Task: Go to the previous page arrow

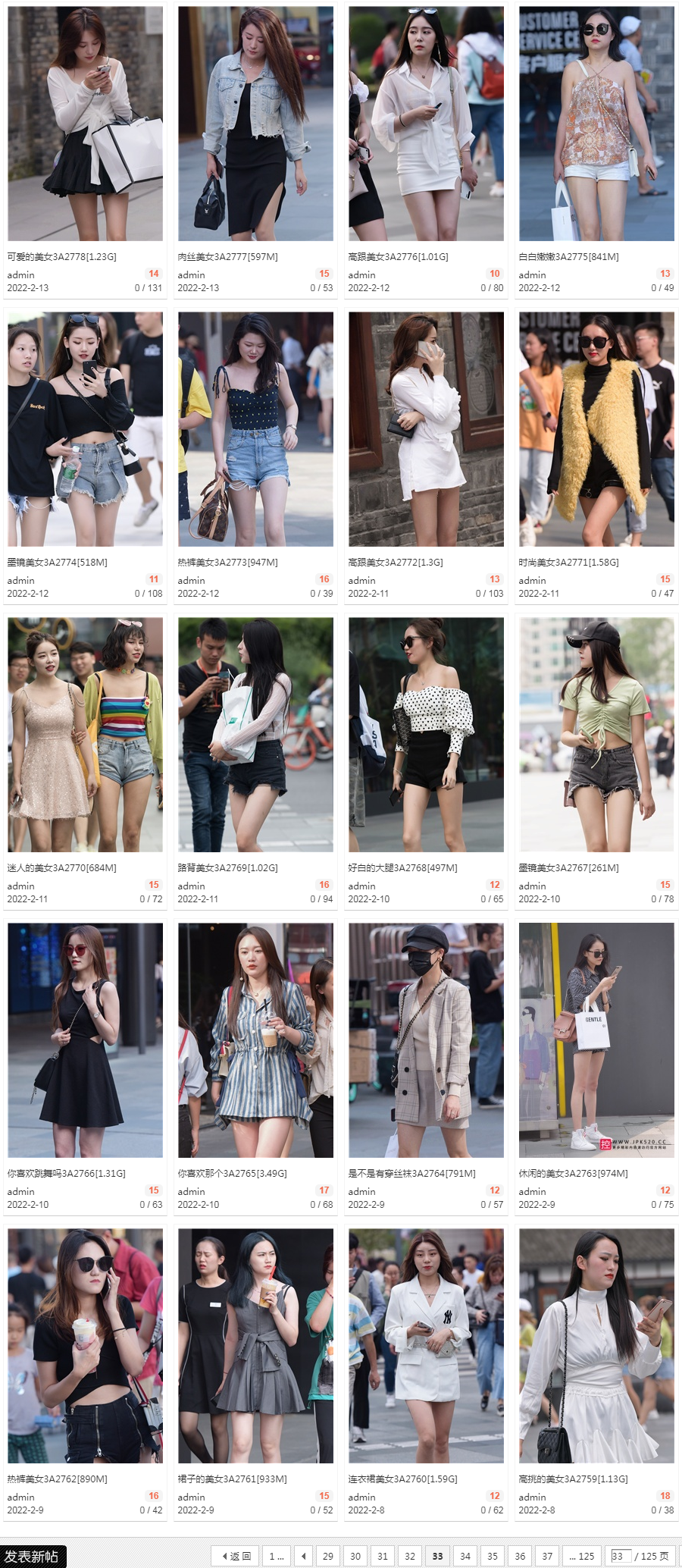Action: [x=303, y=1556]
